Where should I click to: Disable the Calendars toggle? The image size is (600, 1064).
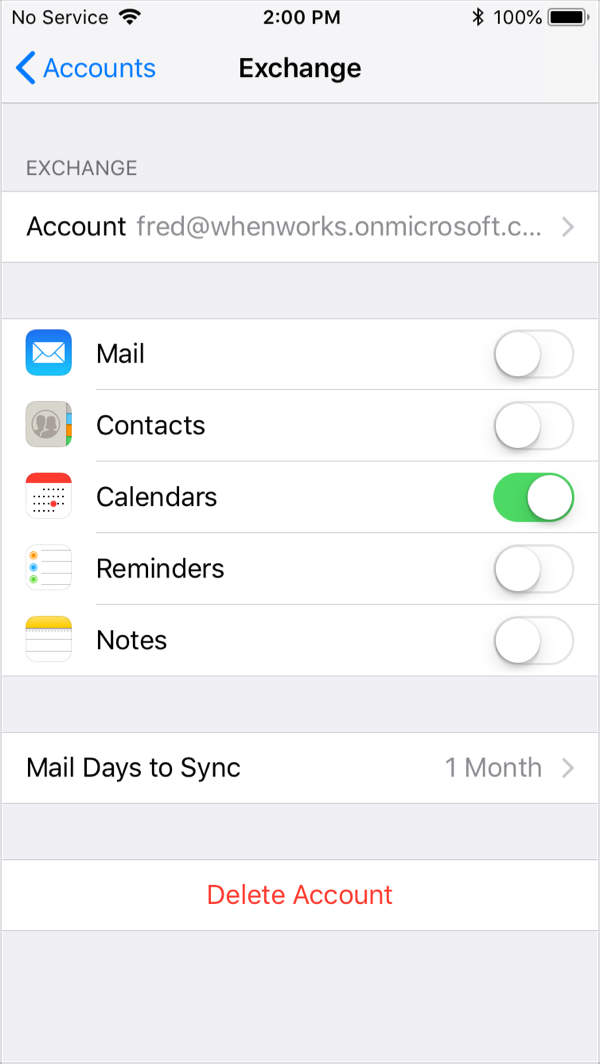(x=533, y=497)
